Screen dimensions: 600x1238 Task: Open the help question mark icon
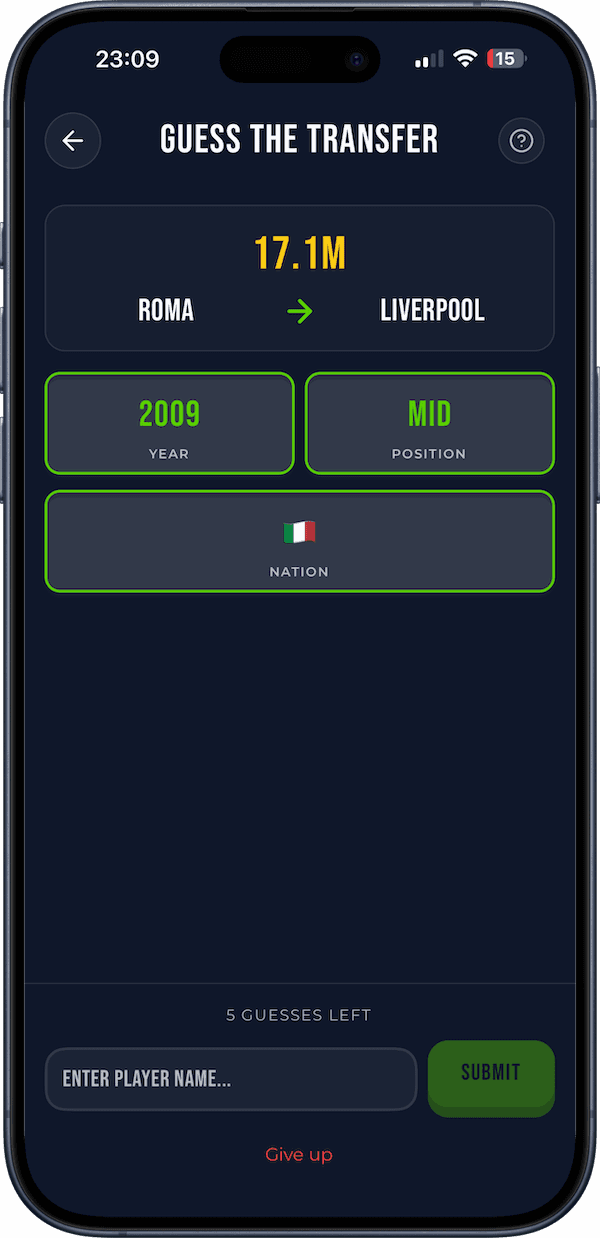[x=521, y=141]
